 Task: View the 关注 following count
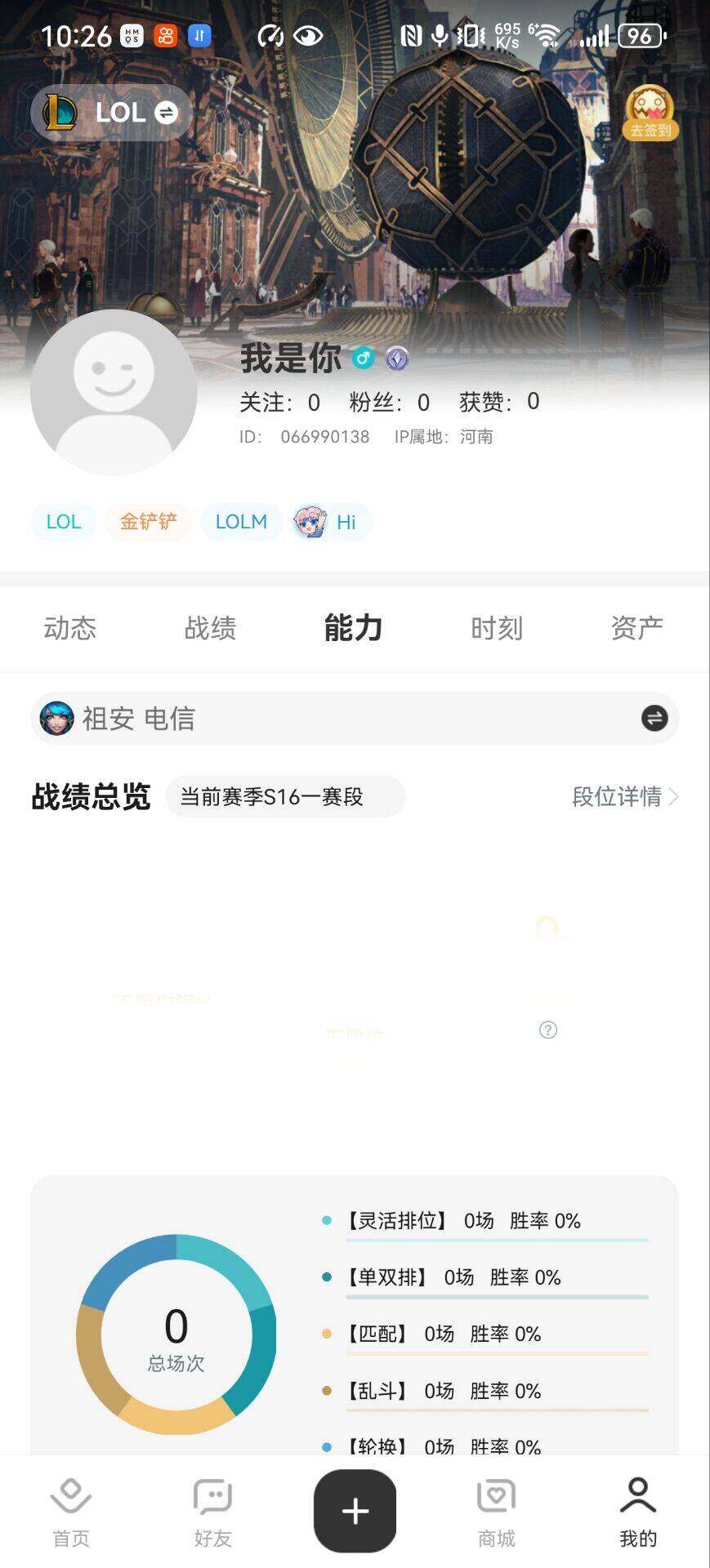(279, 402)
